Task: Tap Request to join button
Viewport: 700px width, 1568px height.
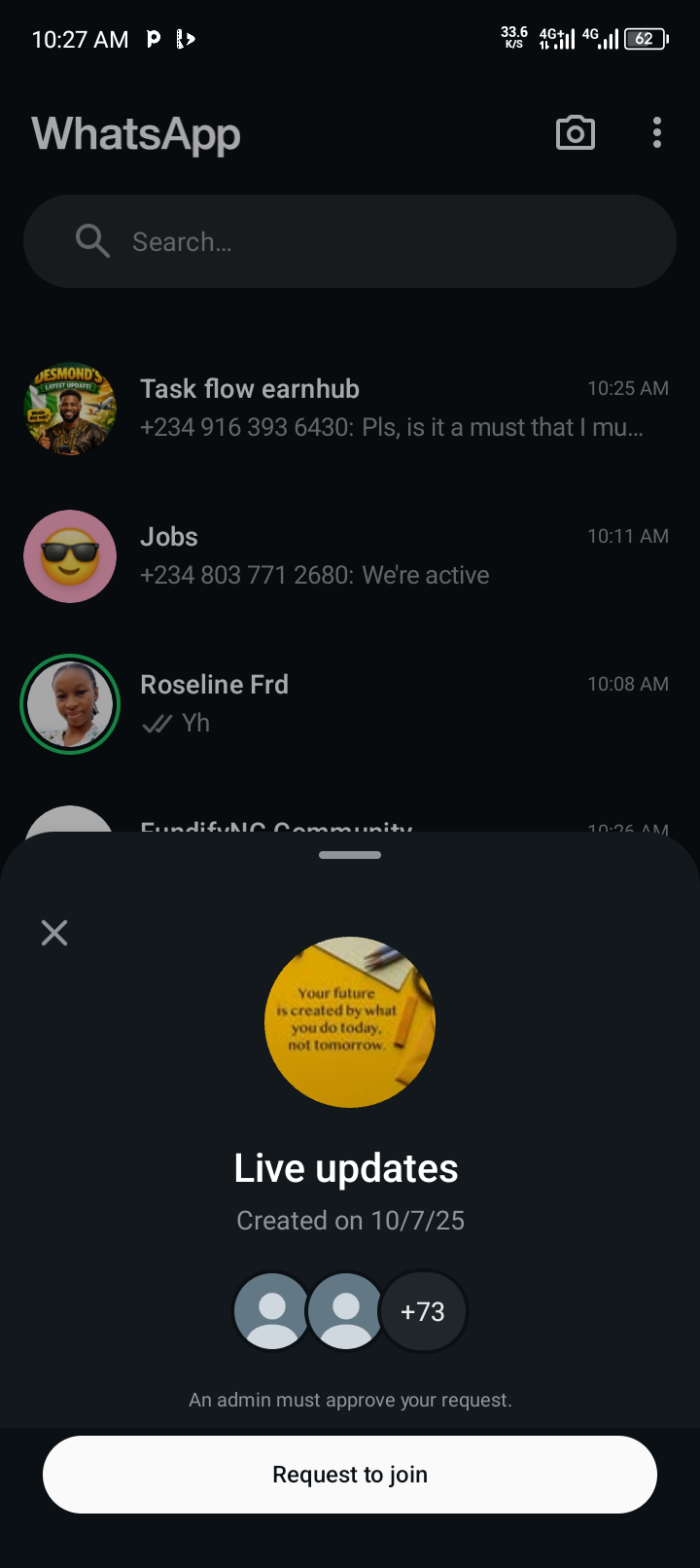Action: pyautogui.click(x=350, y=1475)
